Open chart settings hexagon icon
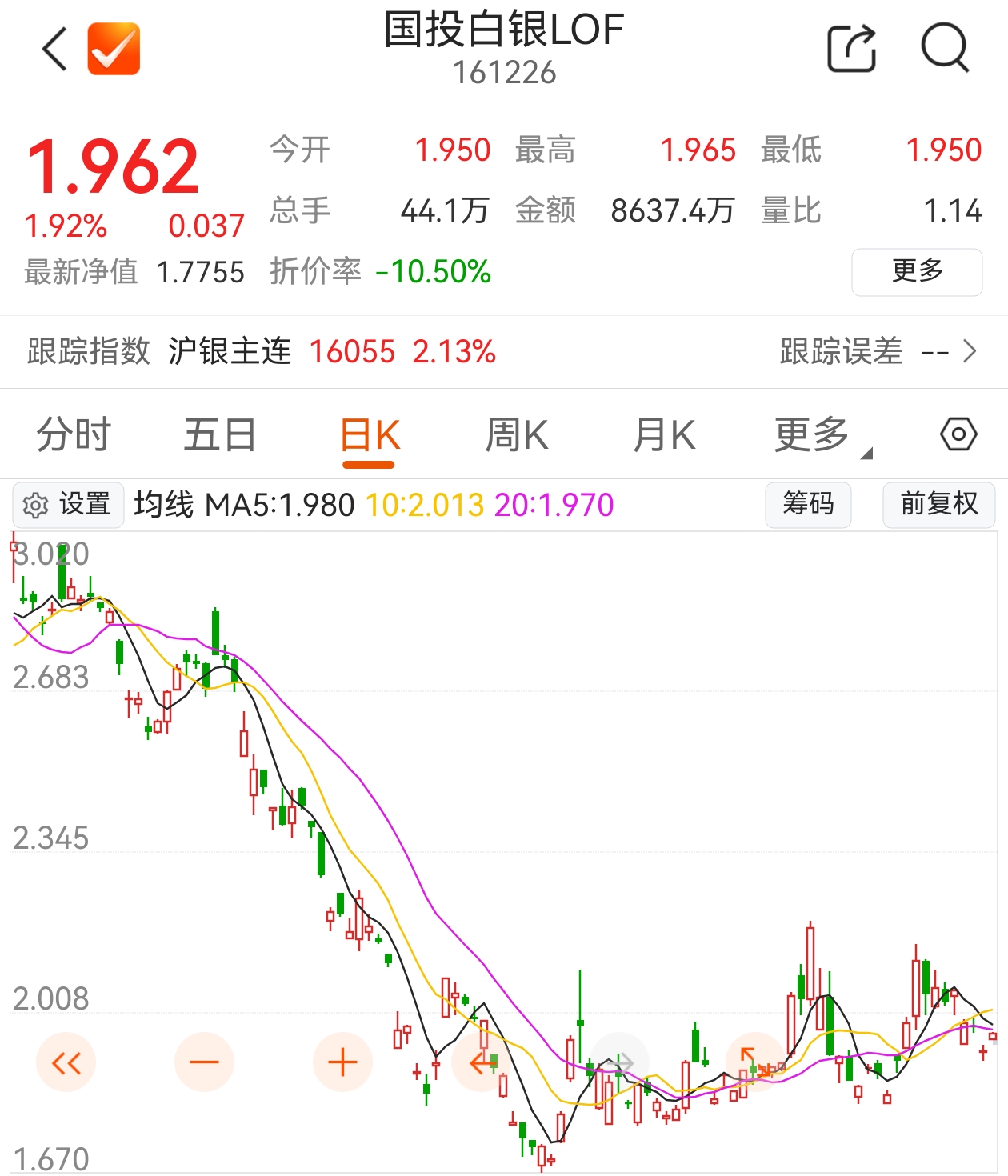 pos(958,434)
